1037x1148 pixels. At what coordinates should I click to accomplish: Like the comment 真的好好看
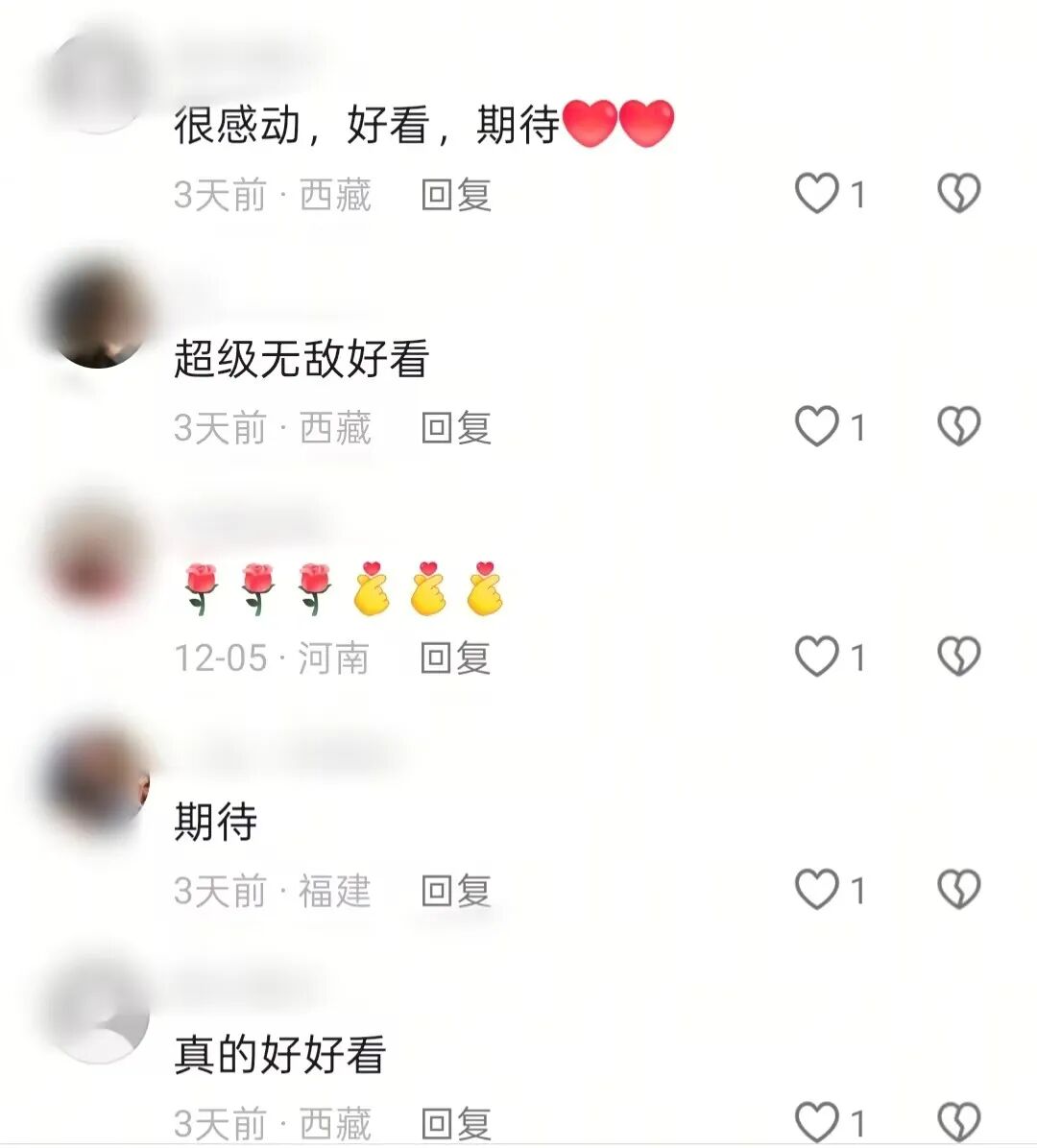817,1121
